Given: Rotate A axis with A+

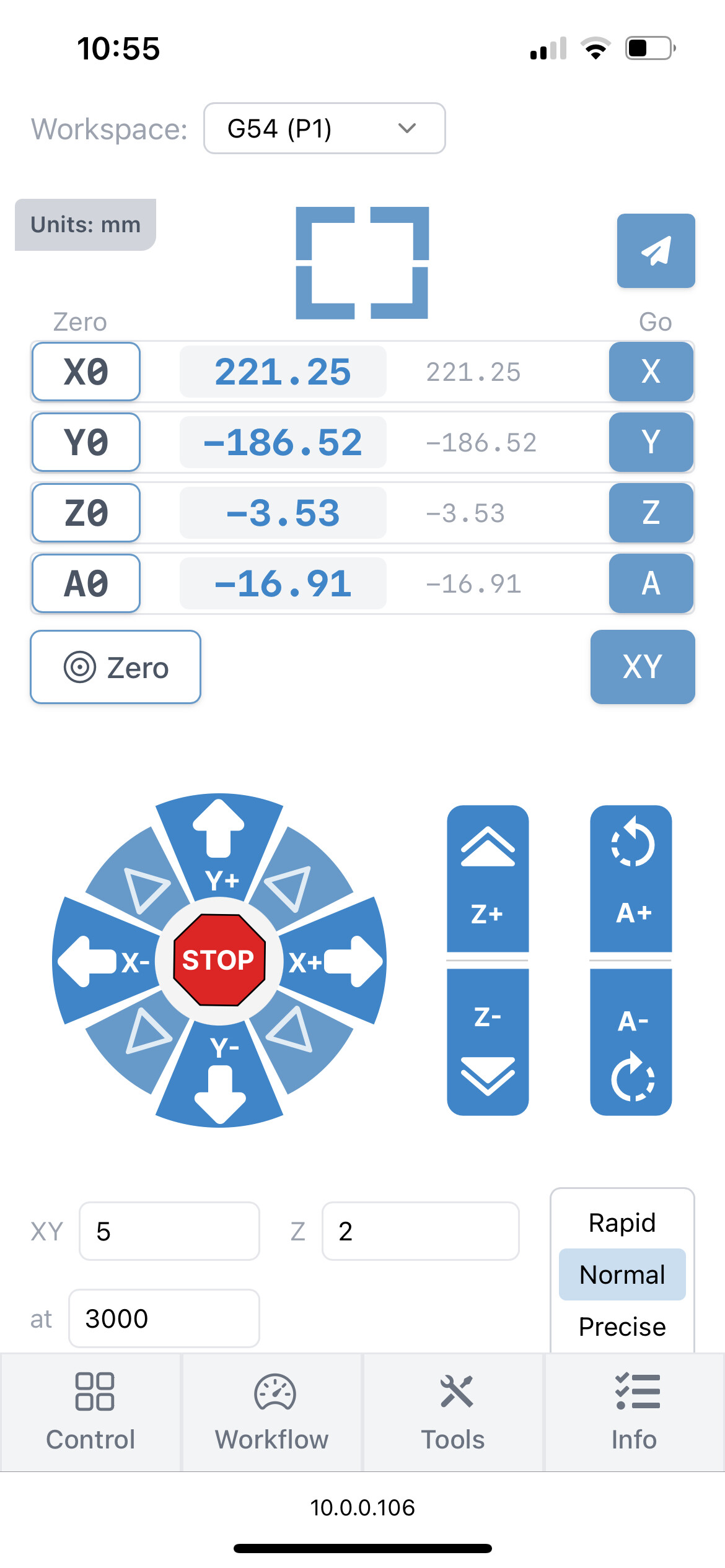Looking at the screenshot, I should [631, 878].
